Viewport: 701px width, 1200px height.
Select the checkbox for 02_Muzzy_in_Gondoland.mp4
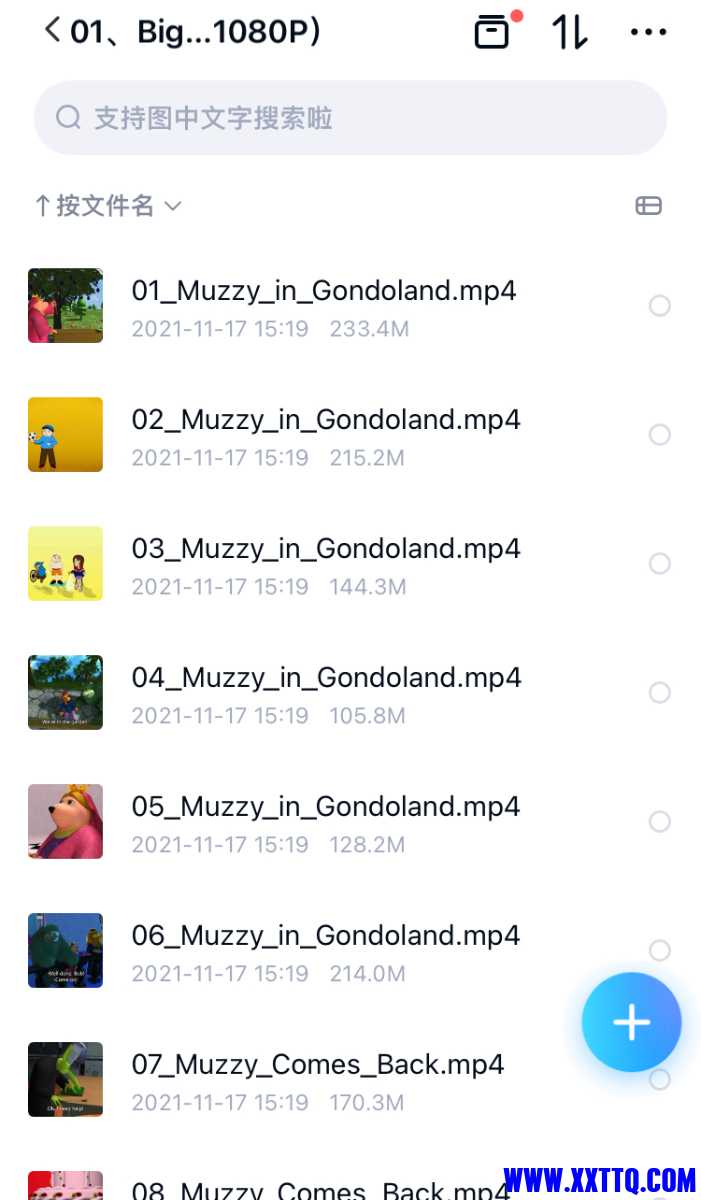pos(659,435)
